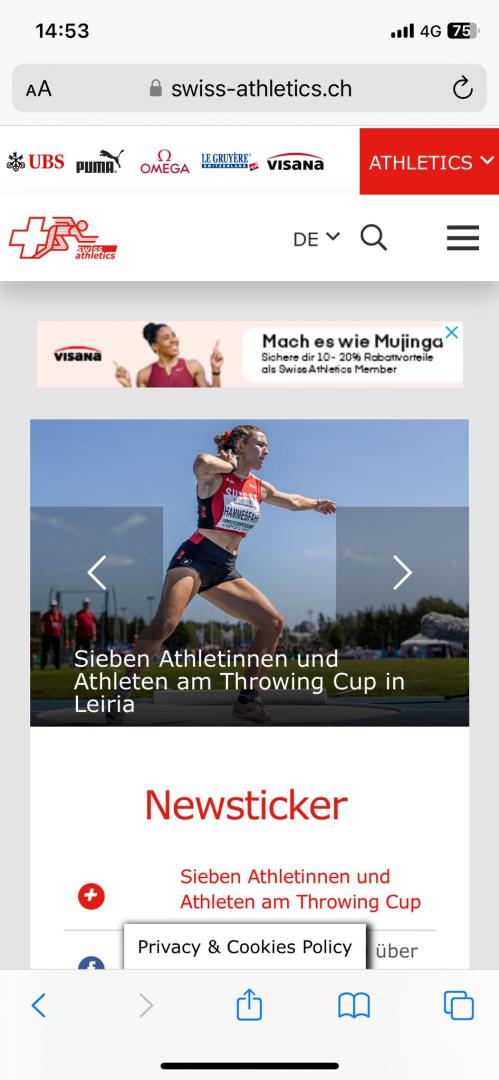The width and height of the screenshot is (499, 1080).
Task: Go back in Safari
Action: pyautogui.click(x=39, y=1006)
